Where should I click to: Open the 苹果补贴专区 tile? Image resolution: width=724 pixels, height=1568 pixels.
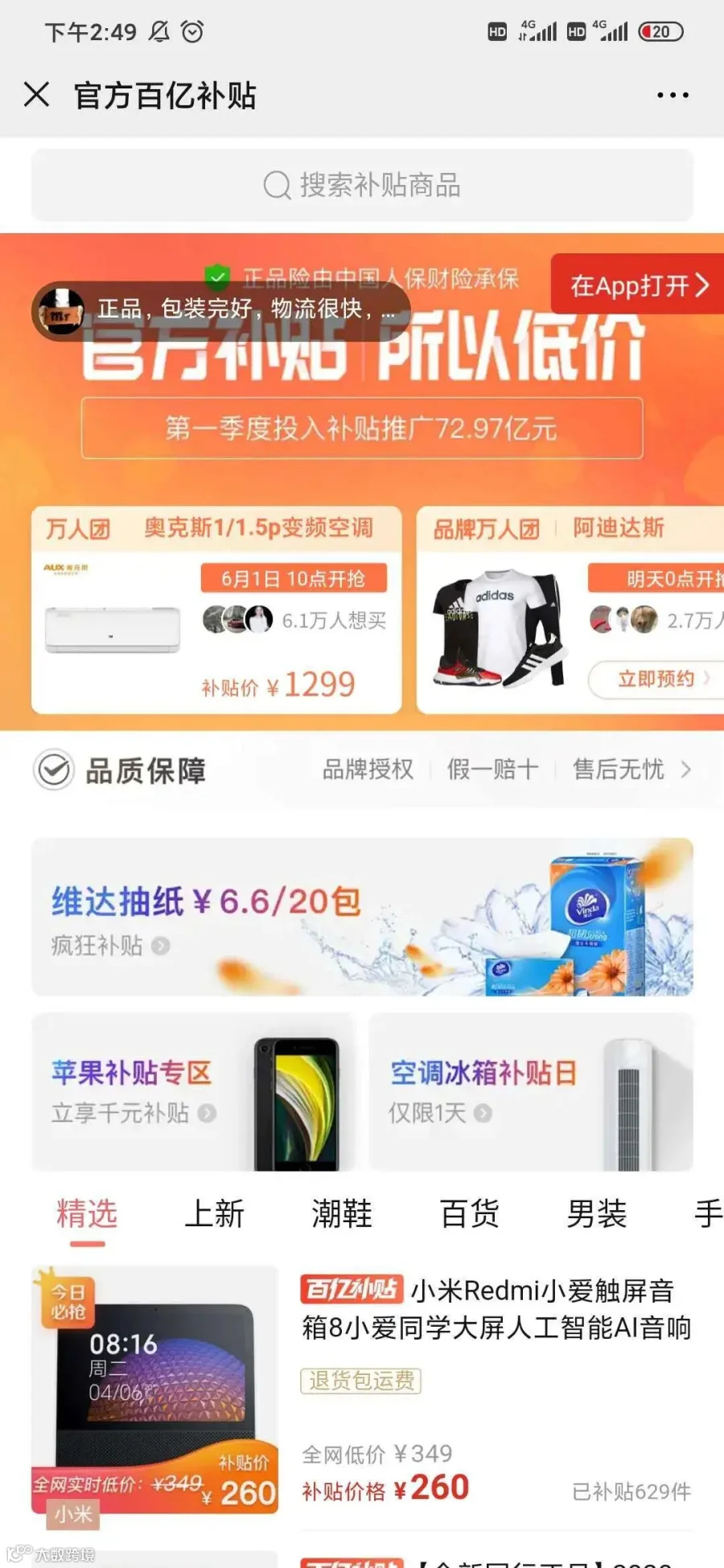(193, 1092)
